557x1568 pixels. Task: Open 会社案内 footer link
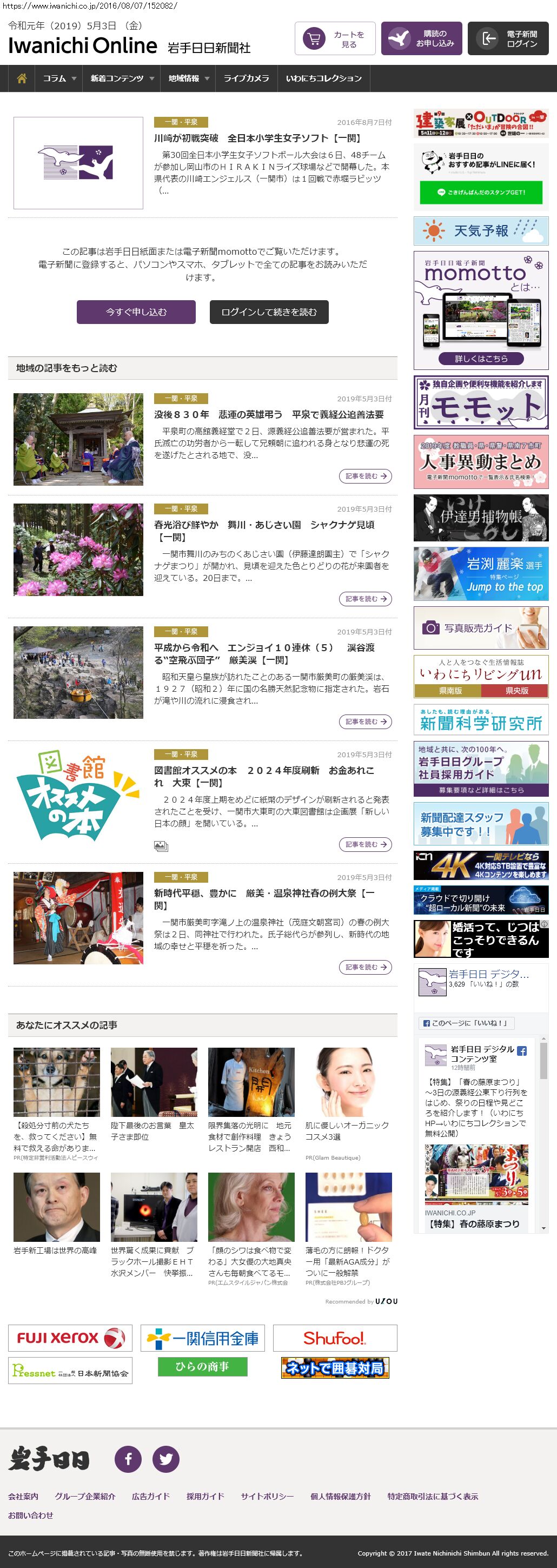click(23, 1496)
